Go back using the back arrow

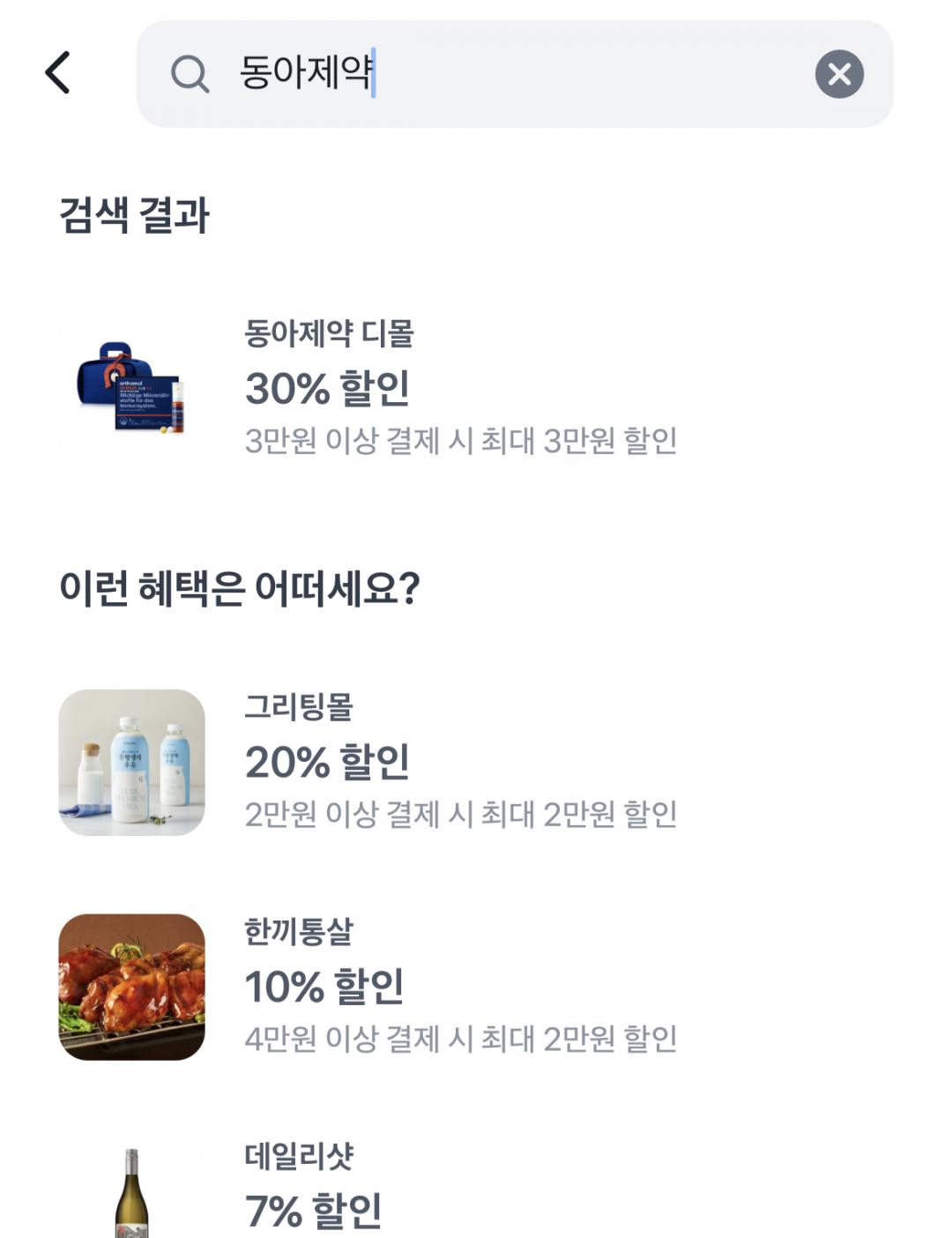58,72
